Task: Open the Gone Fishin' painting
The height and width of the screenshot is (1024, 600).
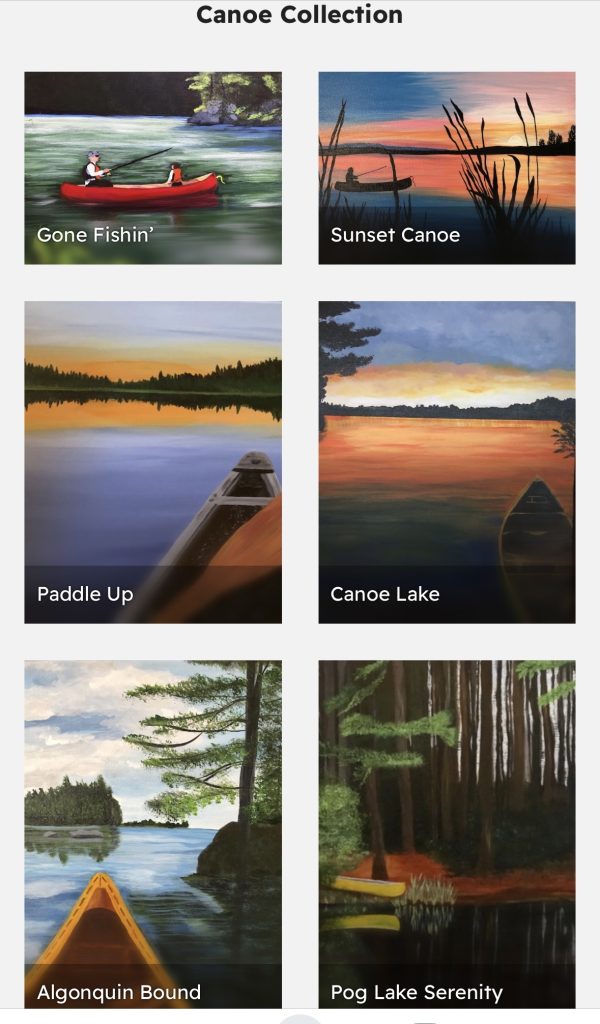Action: [153, 168]
